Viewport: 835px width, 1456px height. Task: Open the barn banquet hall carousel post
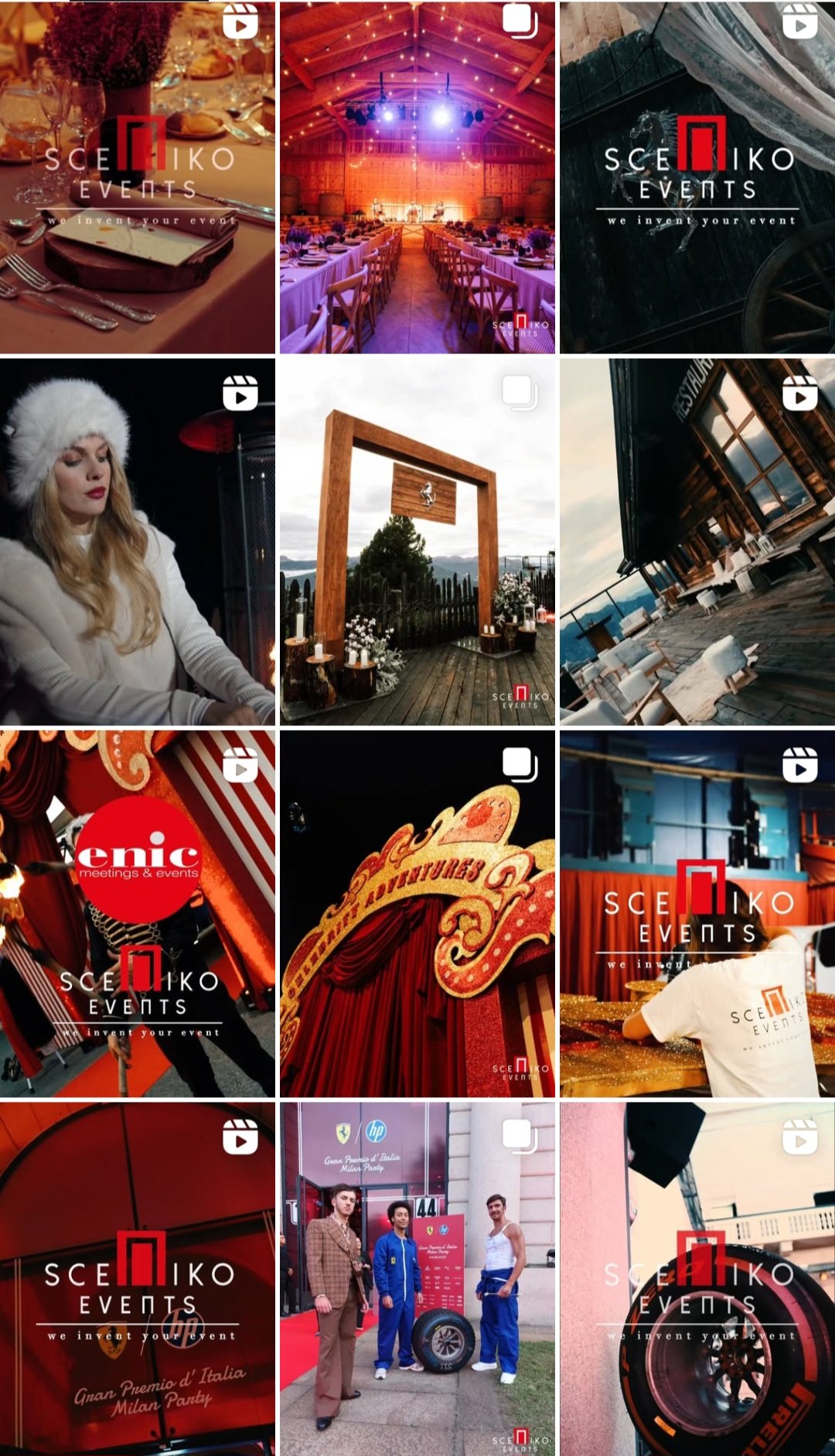coord(417,178)
